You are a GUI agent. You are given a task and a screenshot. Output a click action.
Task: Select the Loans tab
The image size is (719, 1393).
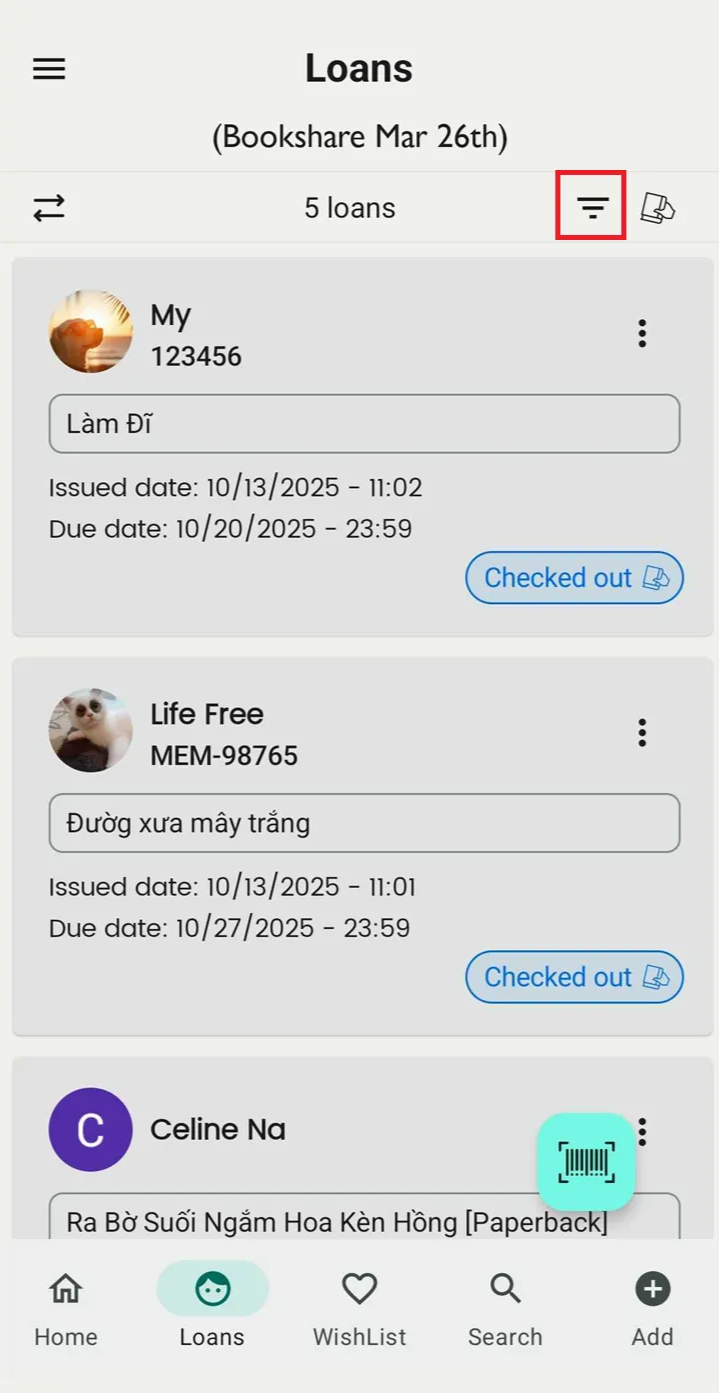pyautogui.click(x=212, y=1309)
